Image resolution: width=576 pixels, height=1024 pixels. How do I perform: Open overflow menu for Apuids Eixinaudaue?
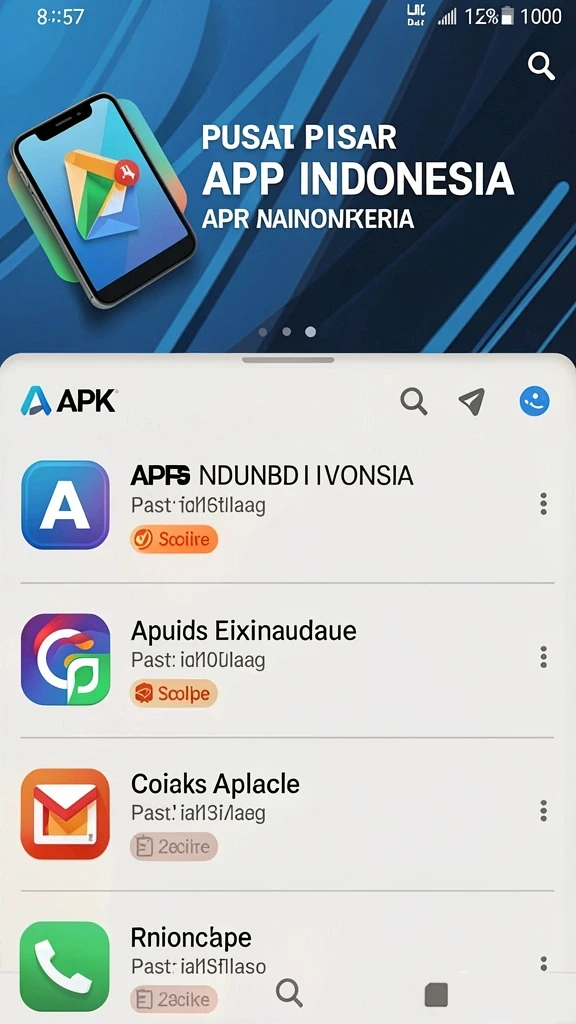pos(543,657)
